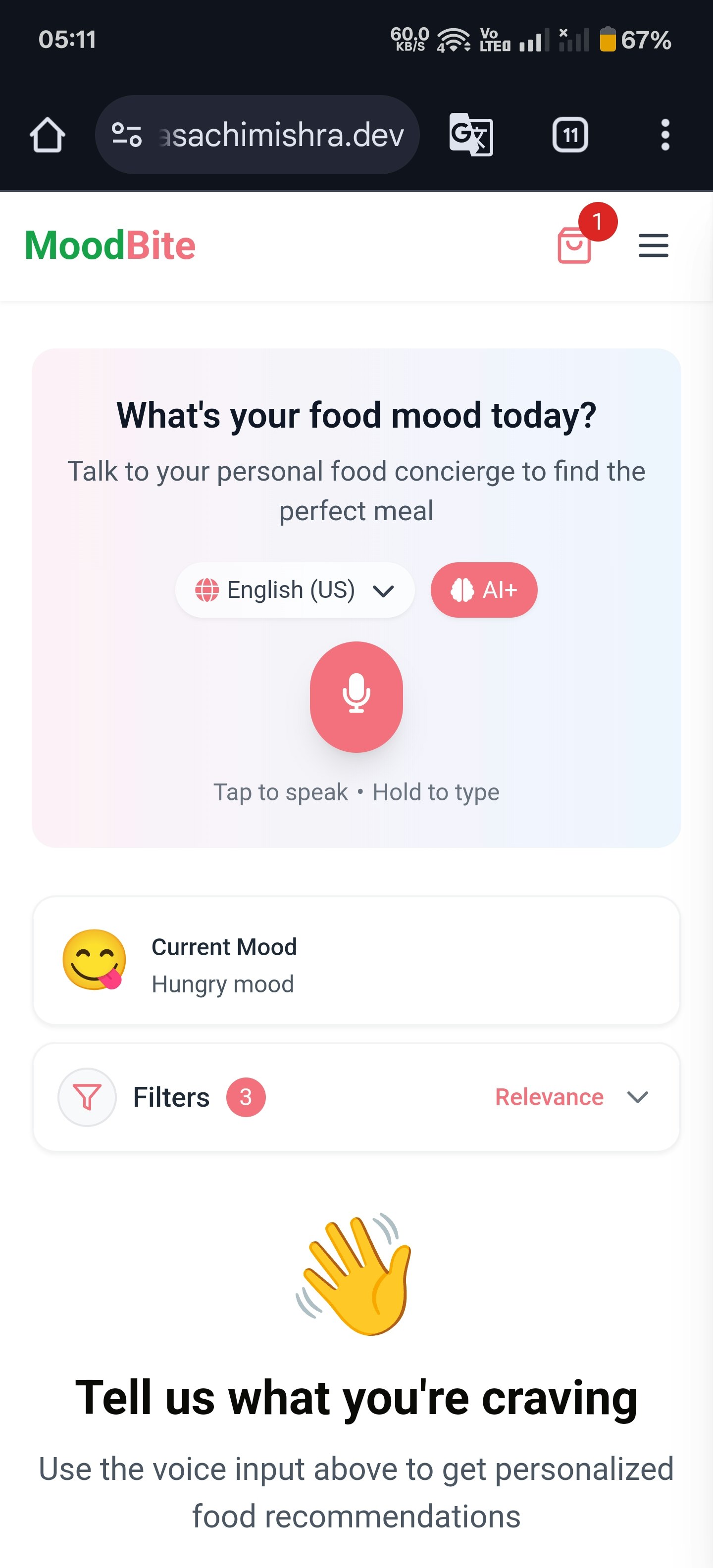The width and height of the screenshot is (713, 1568).
Task: Tap the microphone to speak
Action: coord(356,696)
